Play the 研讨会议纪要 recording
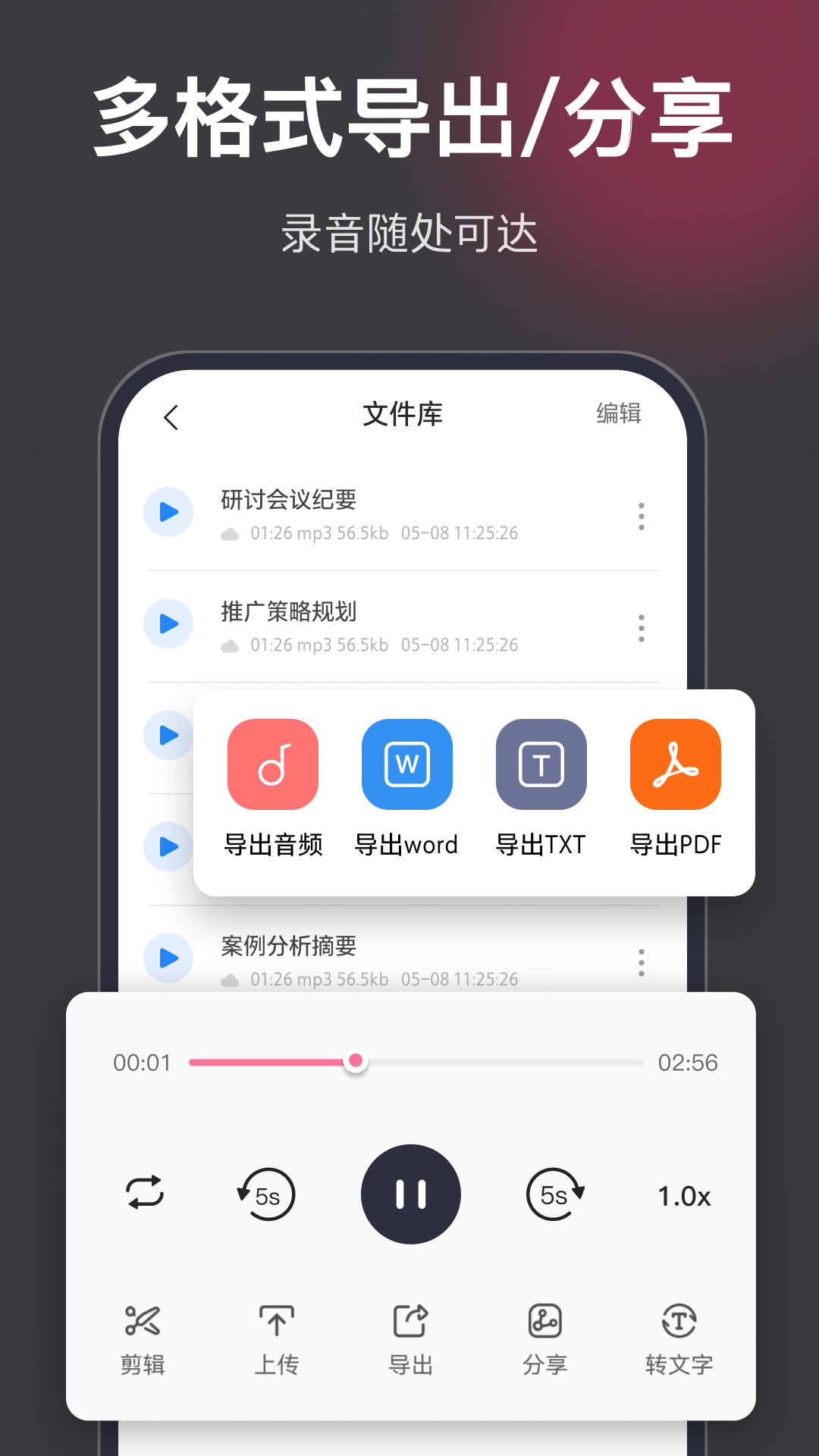The image size is (819, 1456). tap(168, 512)
